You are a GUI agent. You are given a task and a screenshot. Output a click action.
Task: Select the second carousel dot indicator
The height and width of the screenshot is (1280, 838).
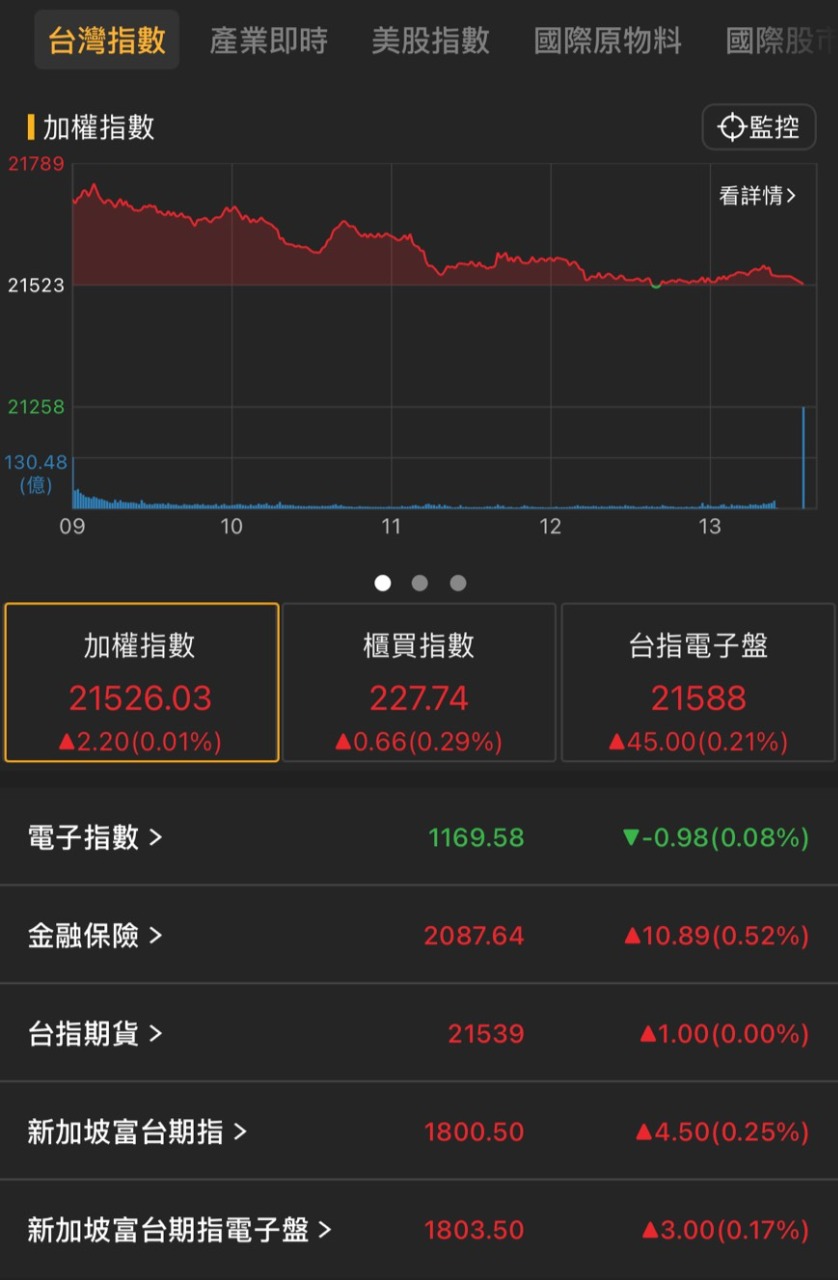419,582
